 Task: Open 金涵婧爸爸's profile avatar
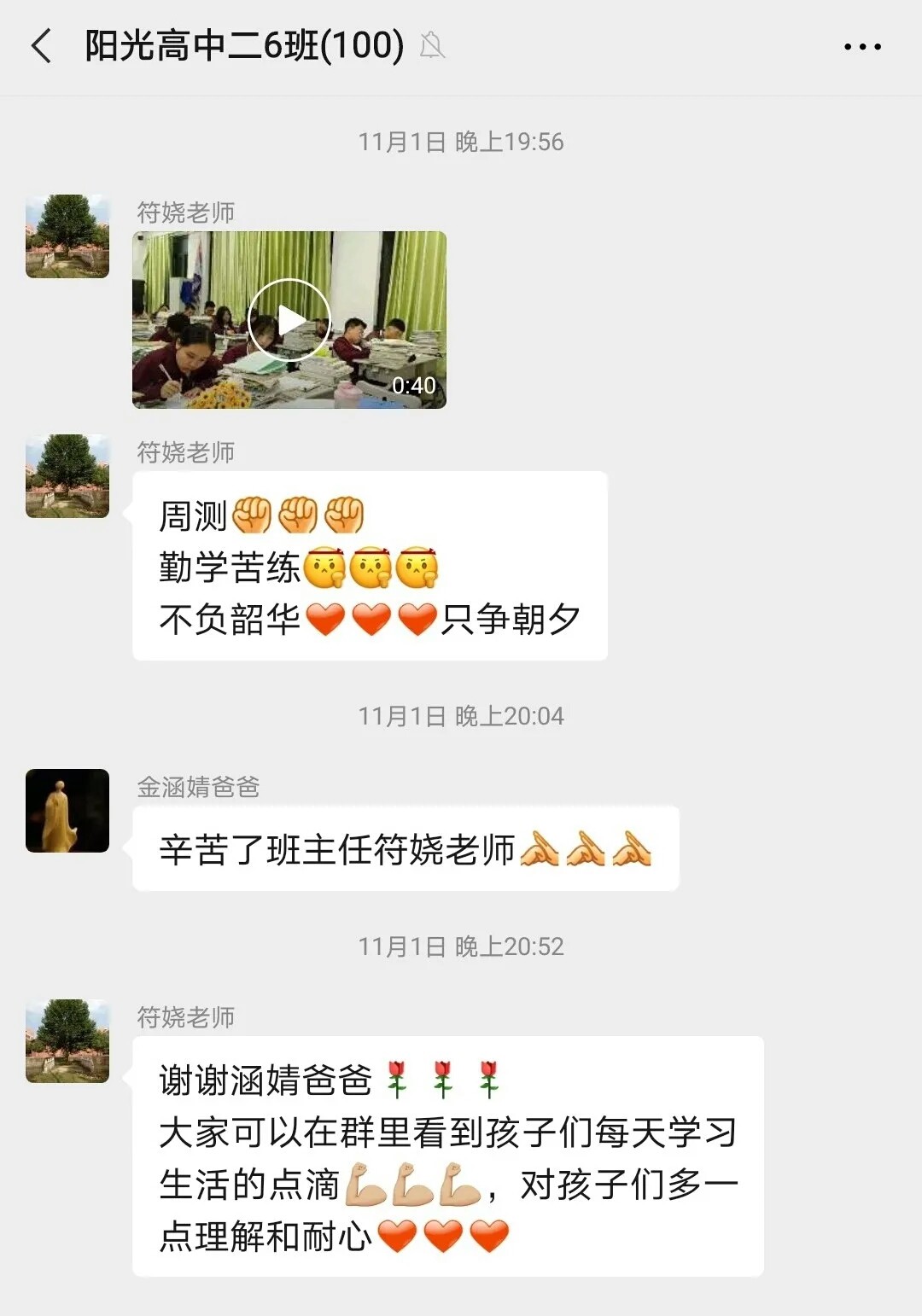pyautogui.click(x=67, y=811)
